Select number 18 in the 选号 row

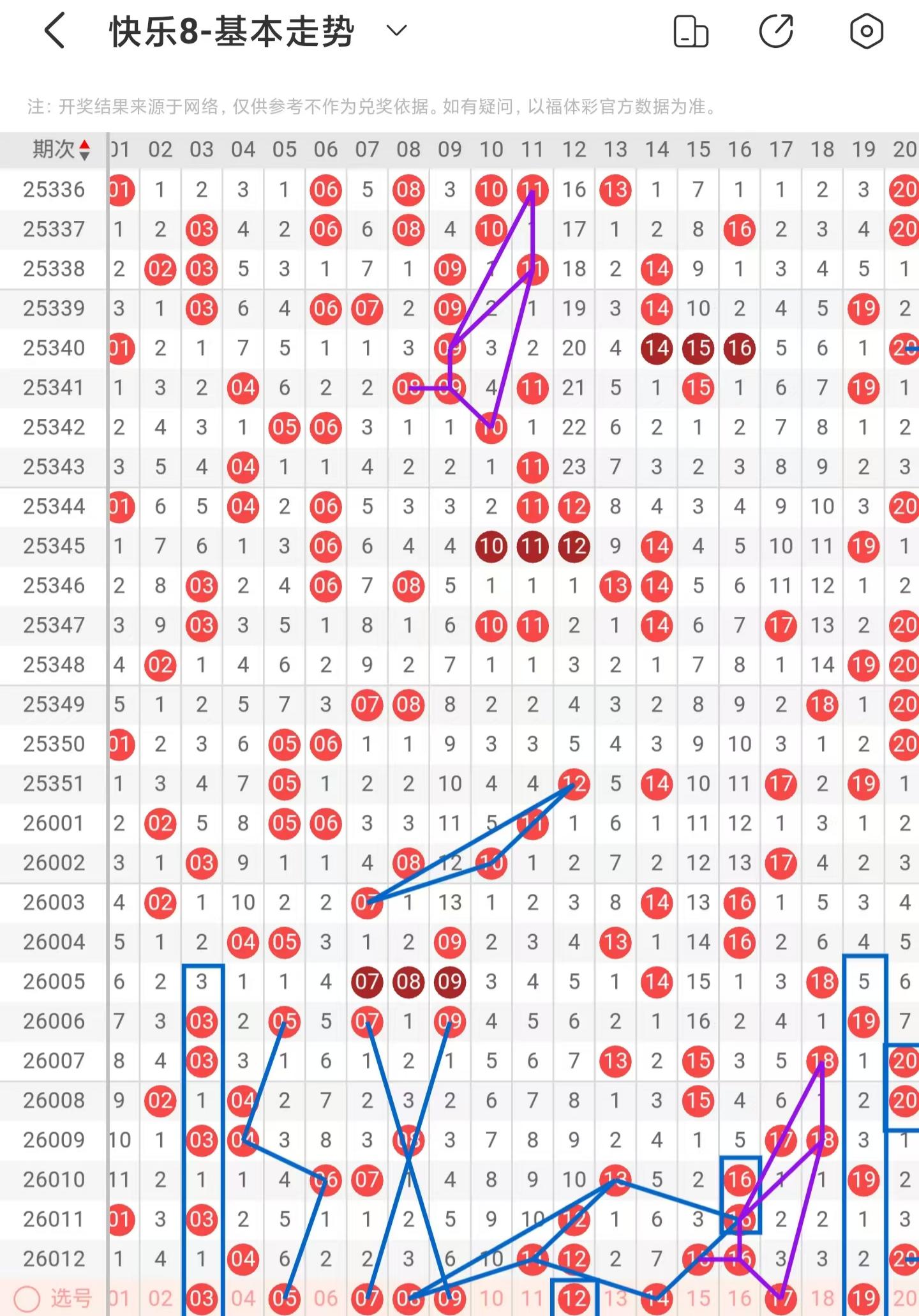822,1298
